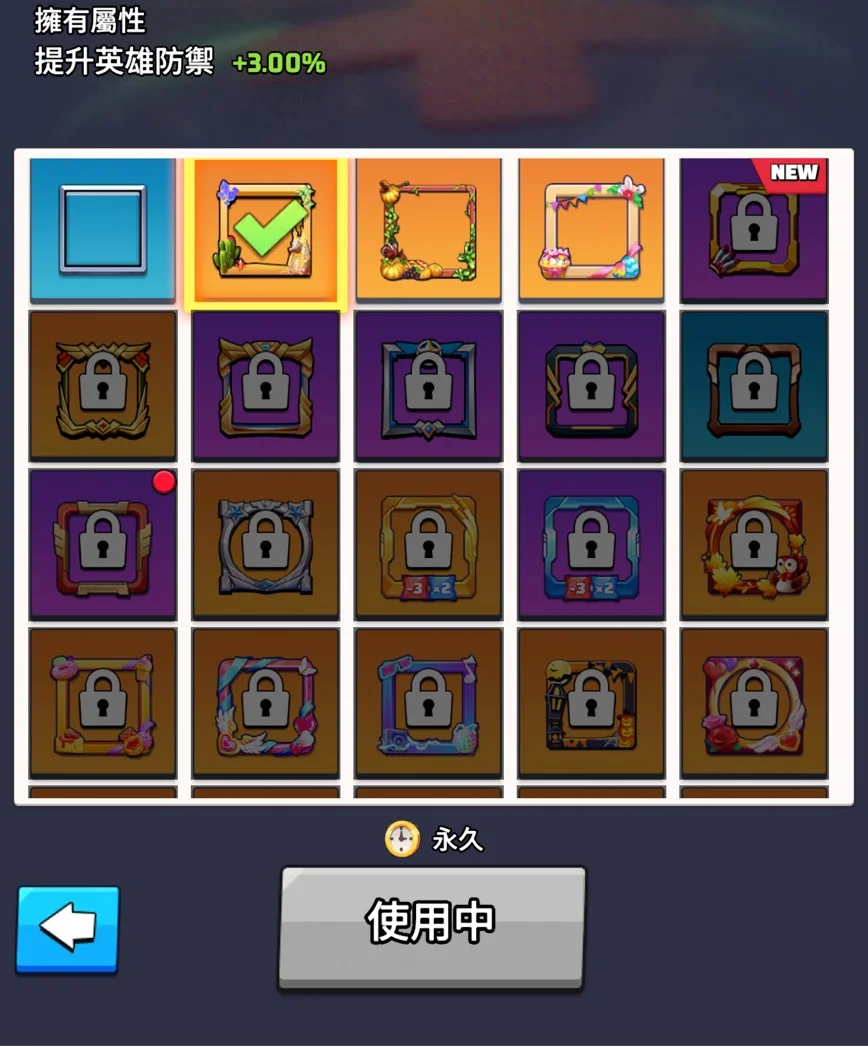This screenshot has height=1047, width=868.
Task: Select the plain blue square frame
Action: [103, 229]
